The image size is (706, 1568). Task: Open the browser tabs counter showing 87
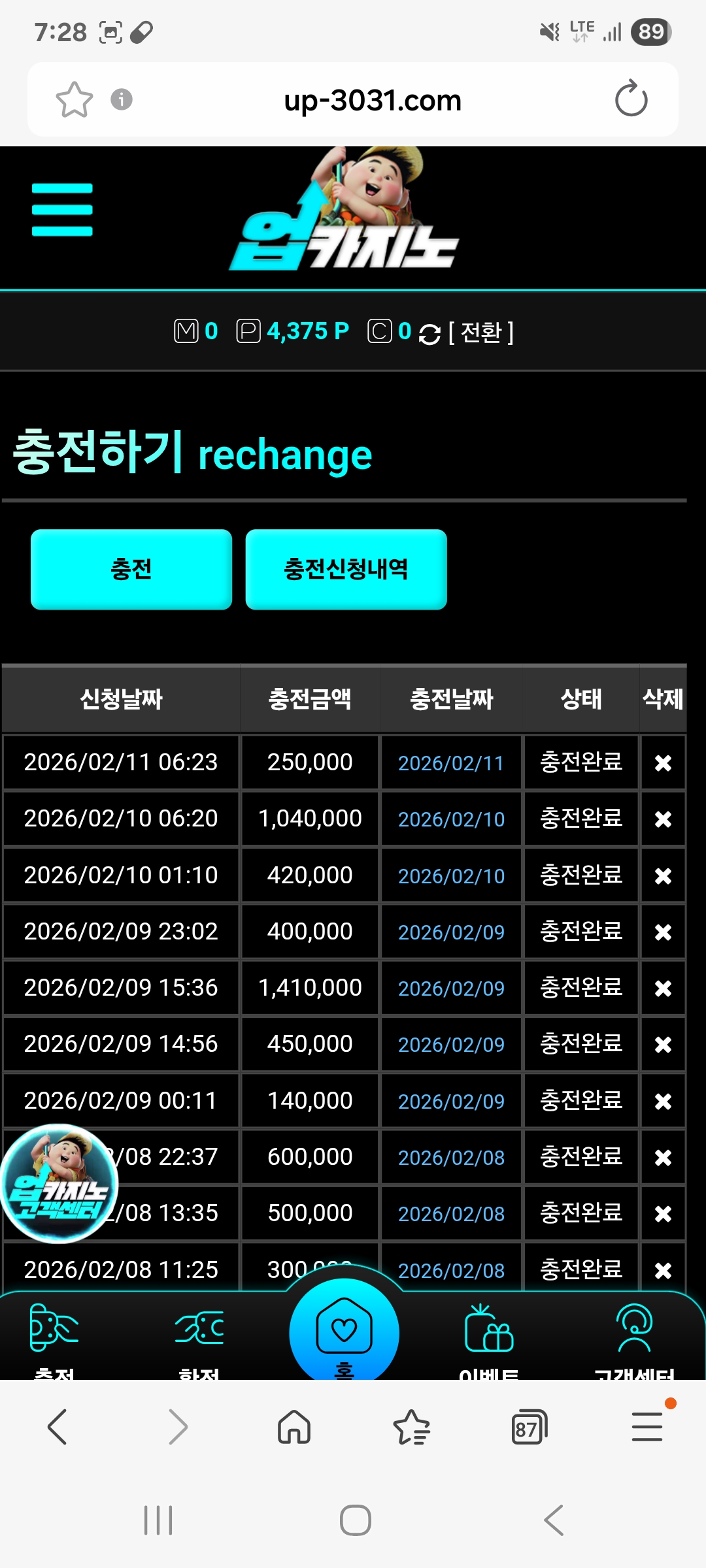coord(528,1428)
